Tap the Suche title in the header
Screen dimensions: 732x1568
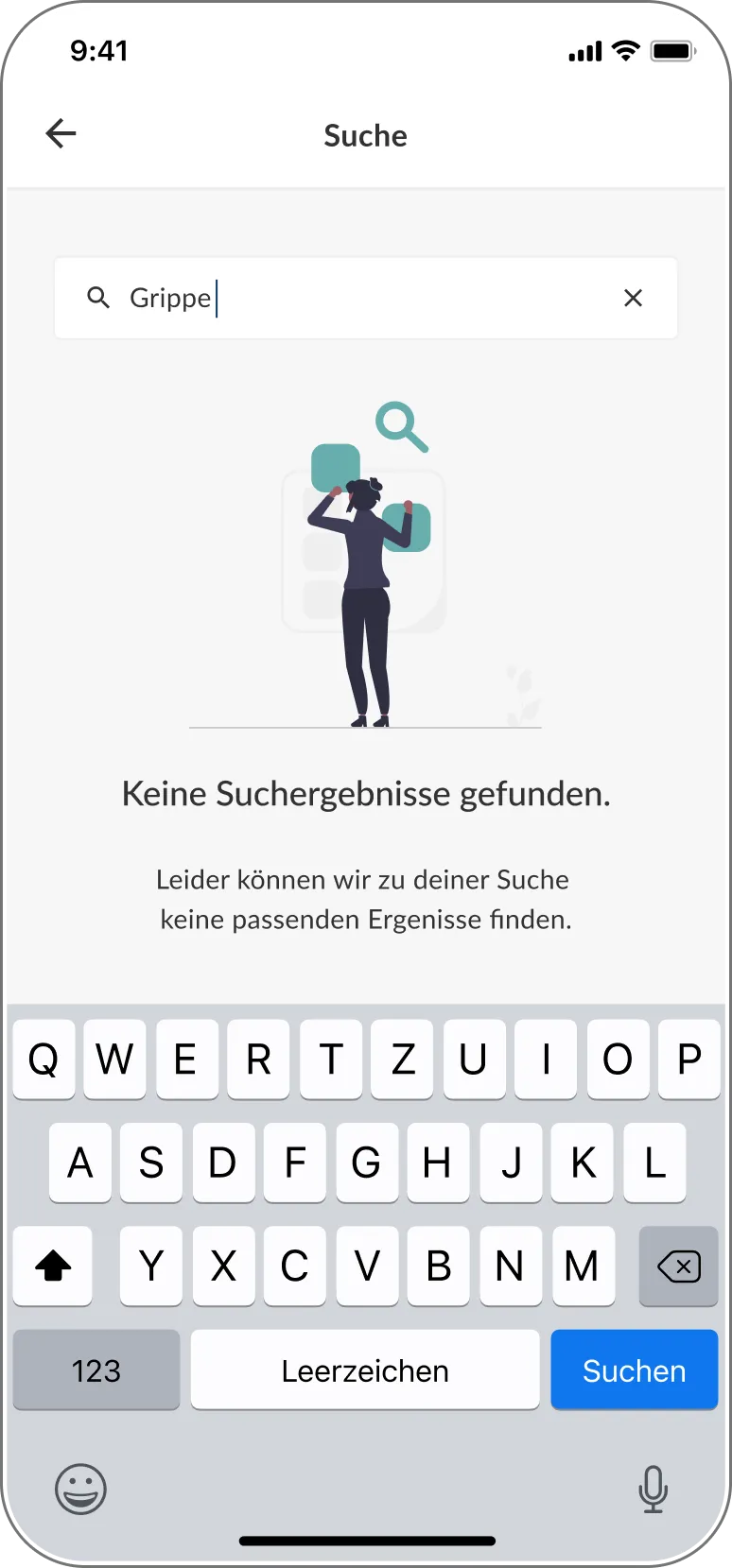[365, 135]
